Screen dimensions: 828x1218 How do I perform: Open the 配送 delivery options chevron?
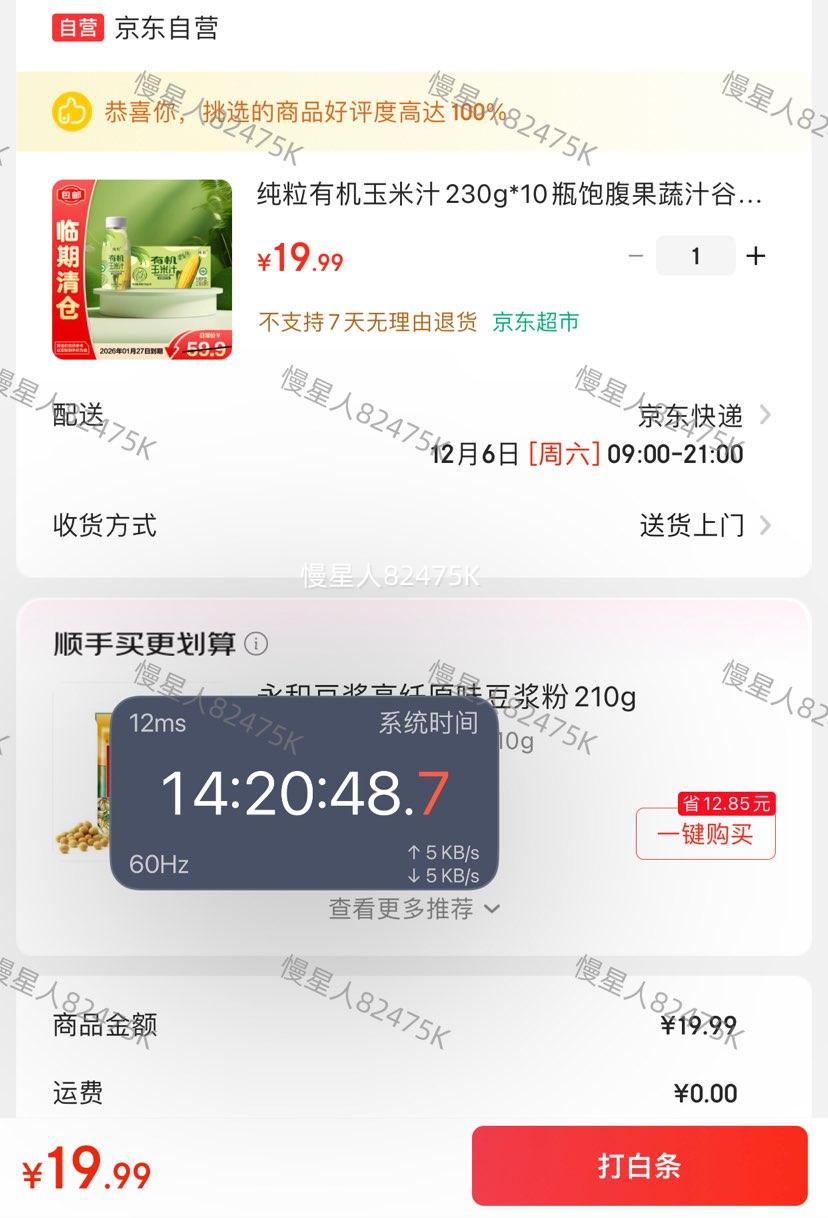[765, 416]
